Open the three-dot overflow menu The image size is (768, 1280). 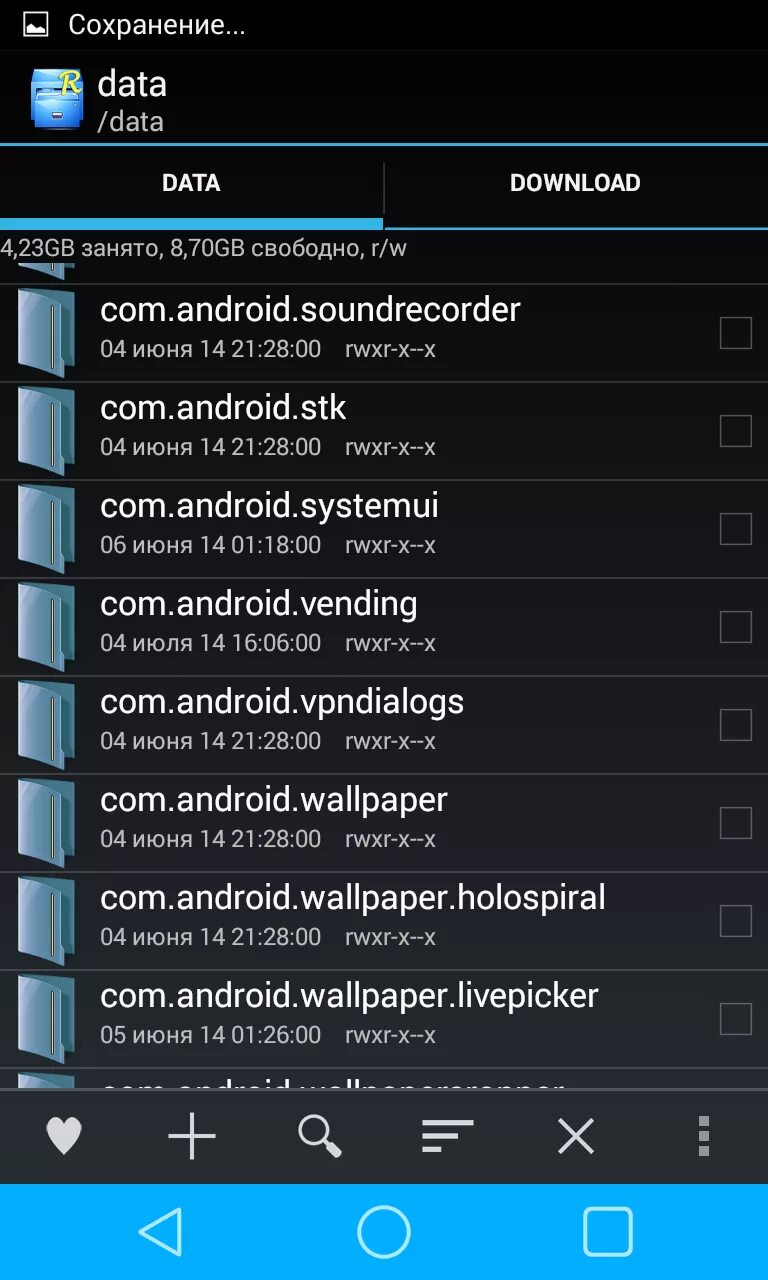point(704,1136)
